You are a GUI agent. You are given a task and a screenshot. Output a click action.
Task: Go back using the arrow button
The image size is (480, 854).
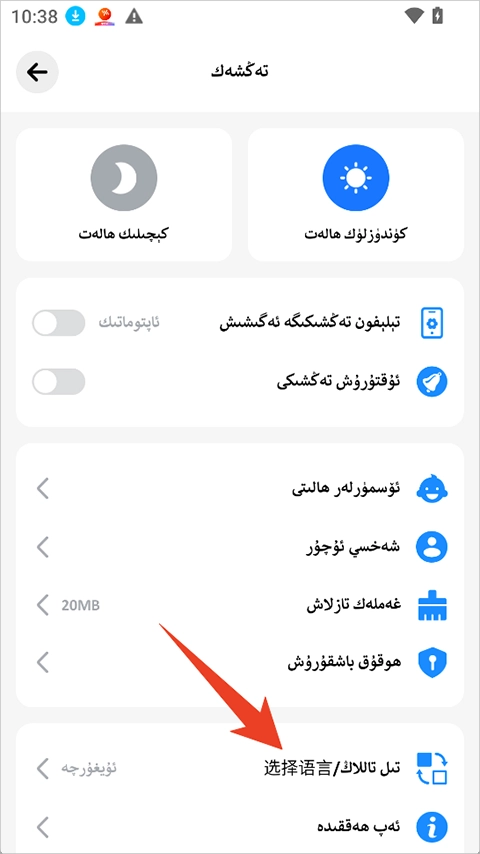coord(37,72)
